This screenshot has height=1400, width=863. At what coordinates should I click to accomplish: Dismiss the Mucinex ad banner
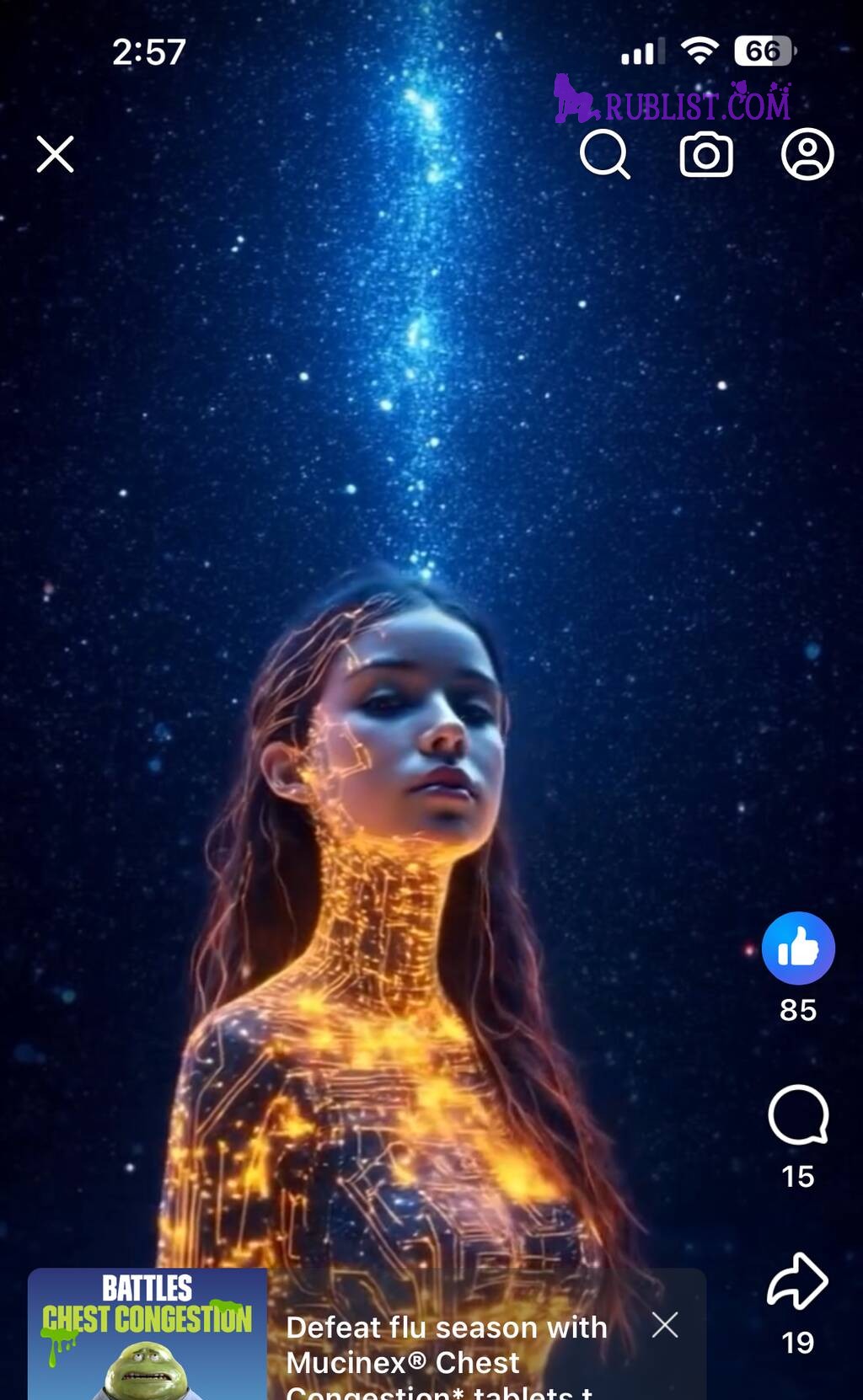pos(665,1325)
